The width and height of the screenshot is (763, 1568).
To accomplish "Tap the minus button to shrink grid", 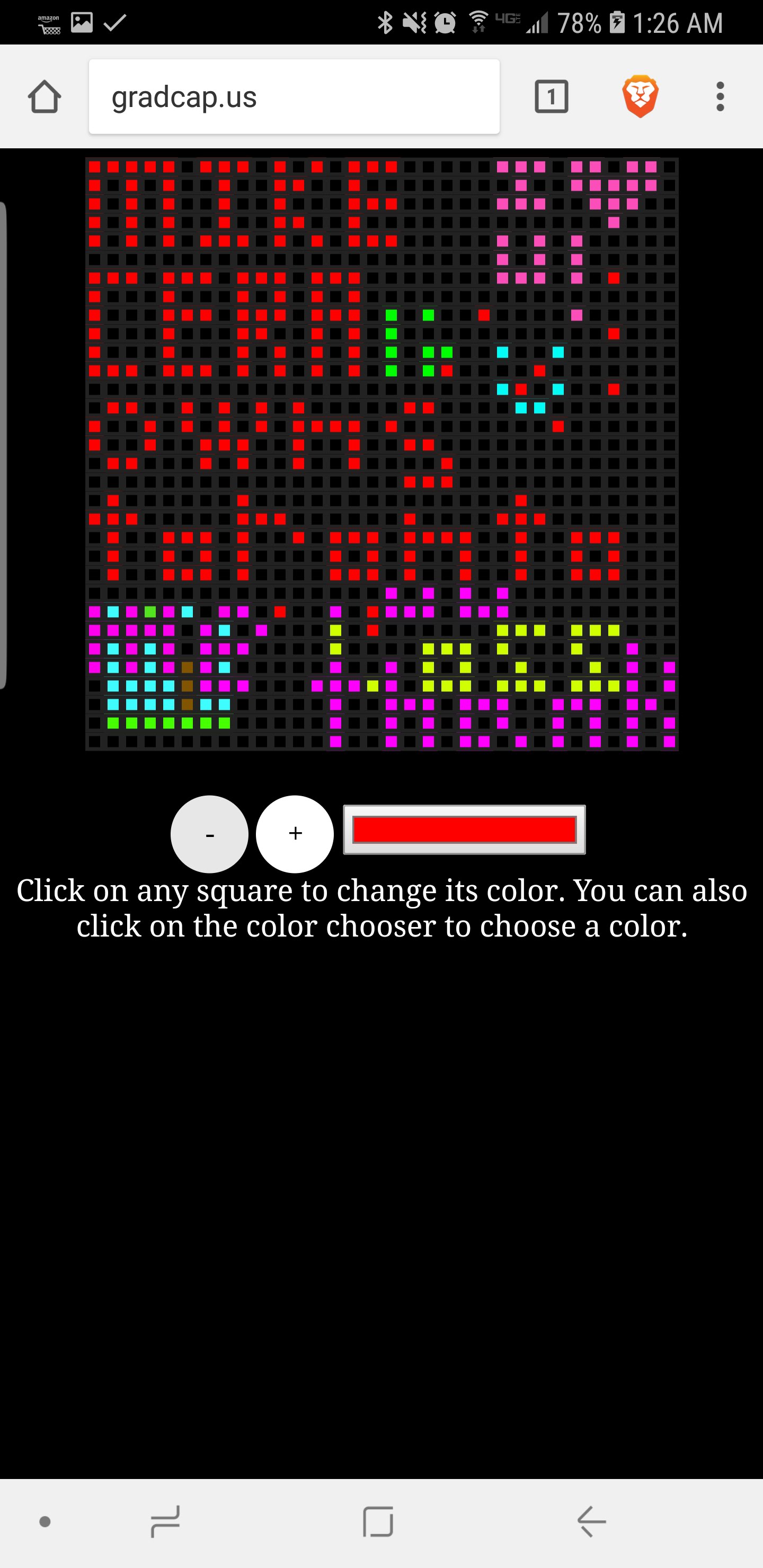I will tap(209, 834).
